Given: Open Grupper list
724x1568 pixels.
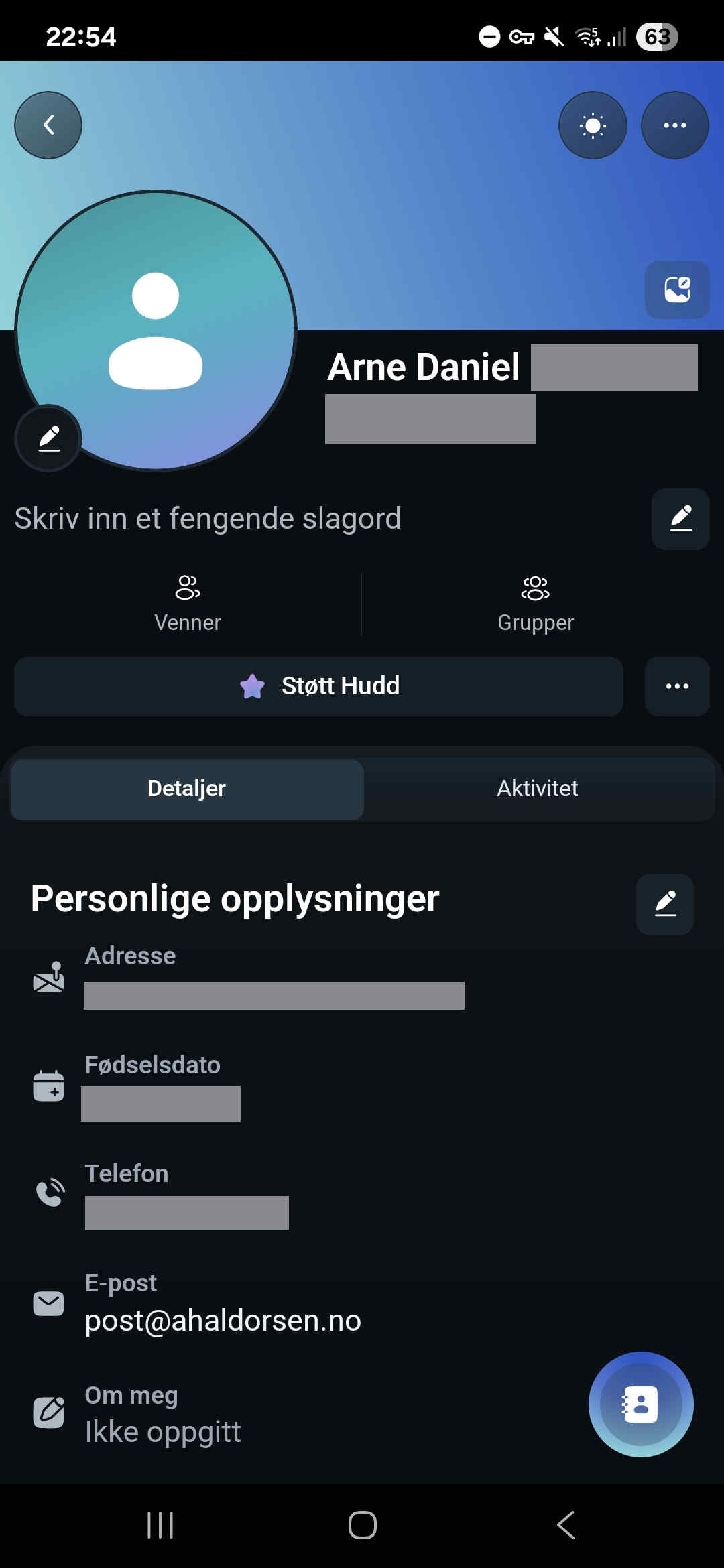Looking at the screenshot, I should (536, 604).
